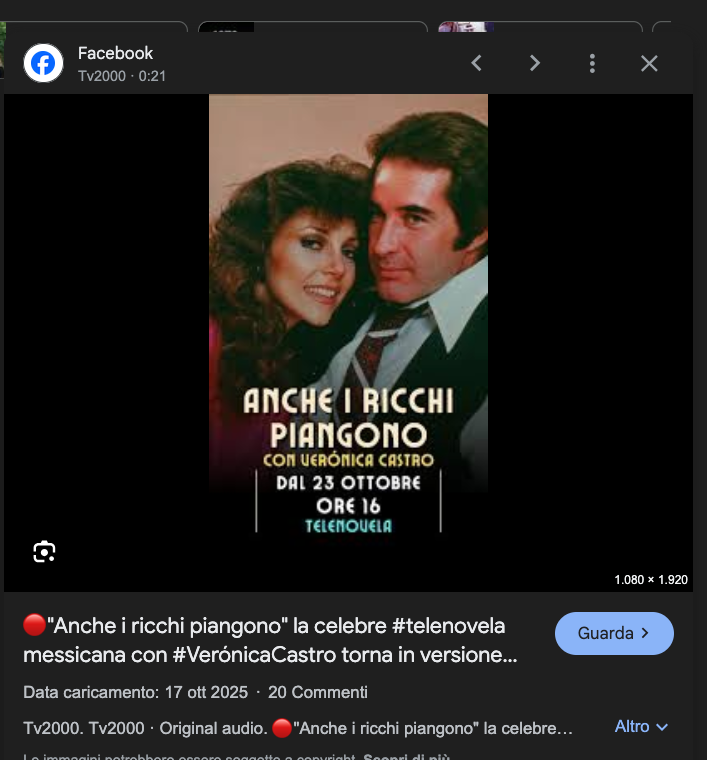Open the three-dot overflow menu

pyautogui.click(x=592, y=64)
